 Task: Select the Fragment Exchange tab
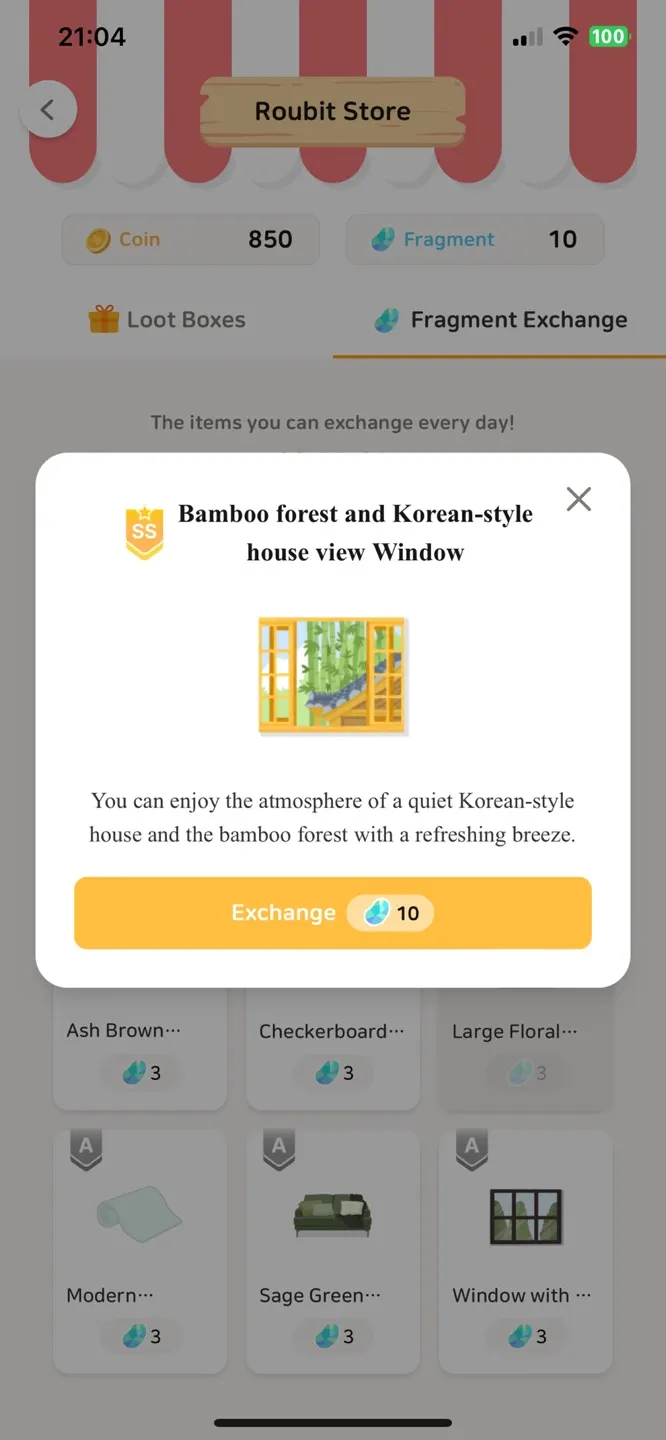tap(500, 320)
